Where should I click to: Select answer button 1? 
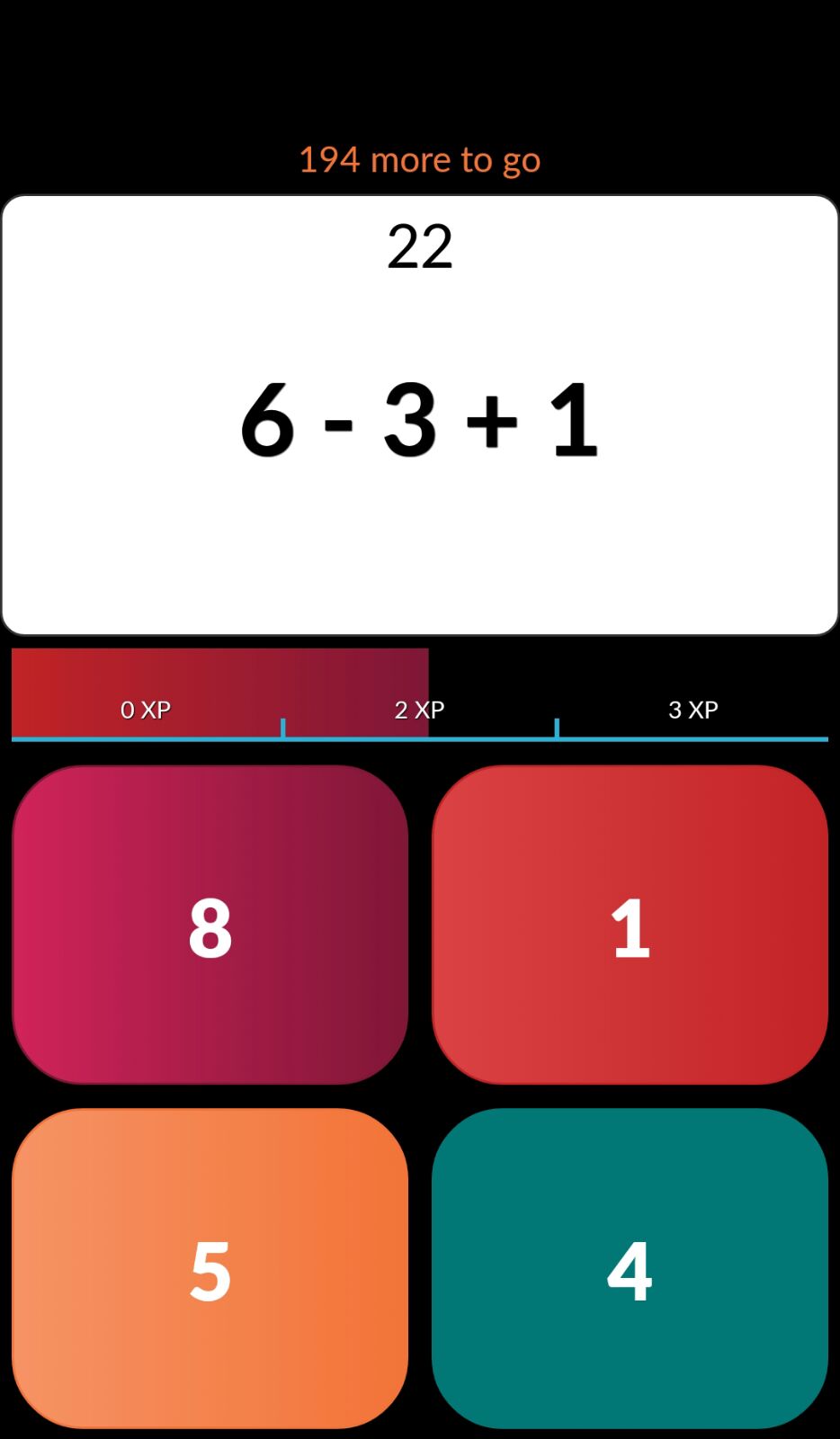click(630, 925)
